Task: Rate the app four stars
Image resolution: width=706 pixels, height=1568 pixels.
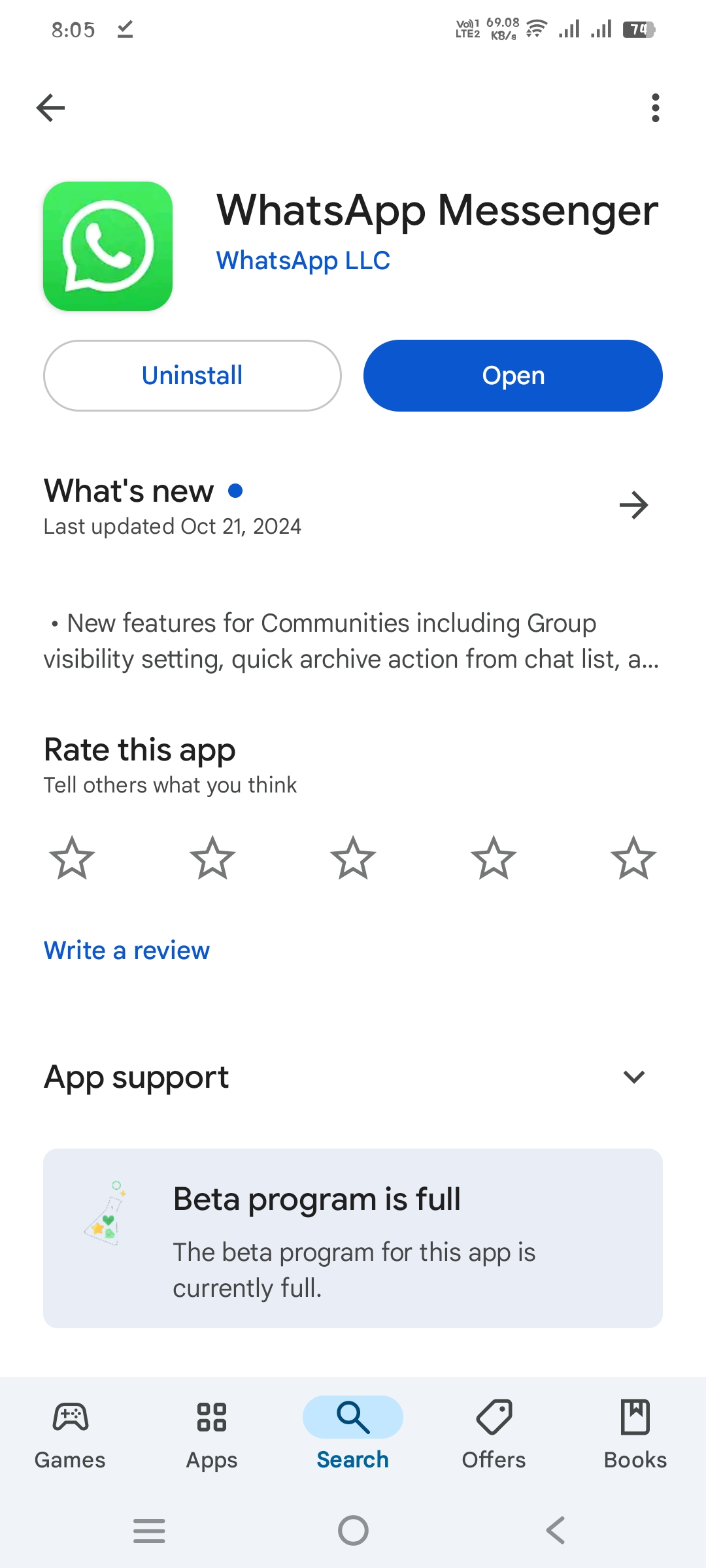Action: point(494,858)
